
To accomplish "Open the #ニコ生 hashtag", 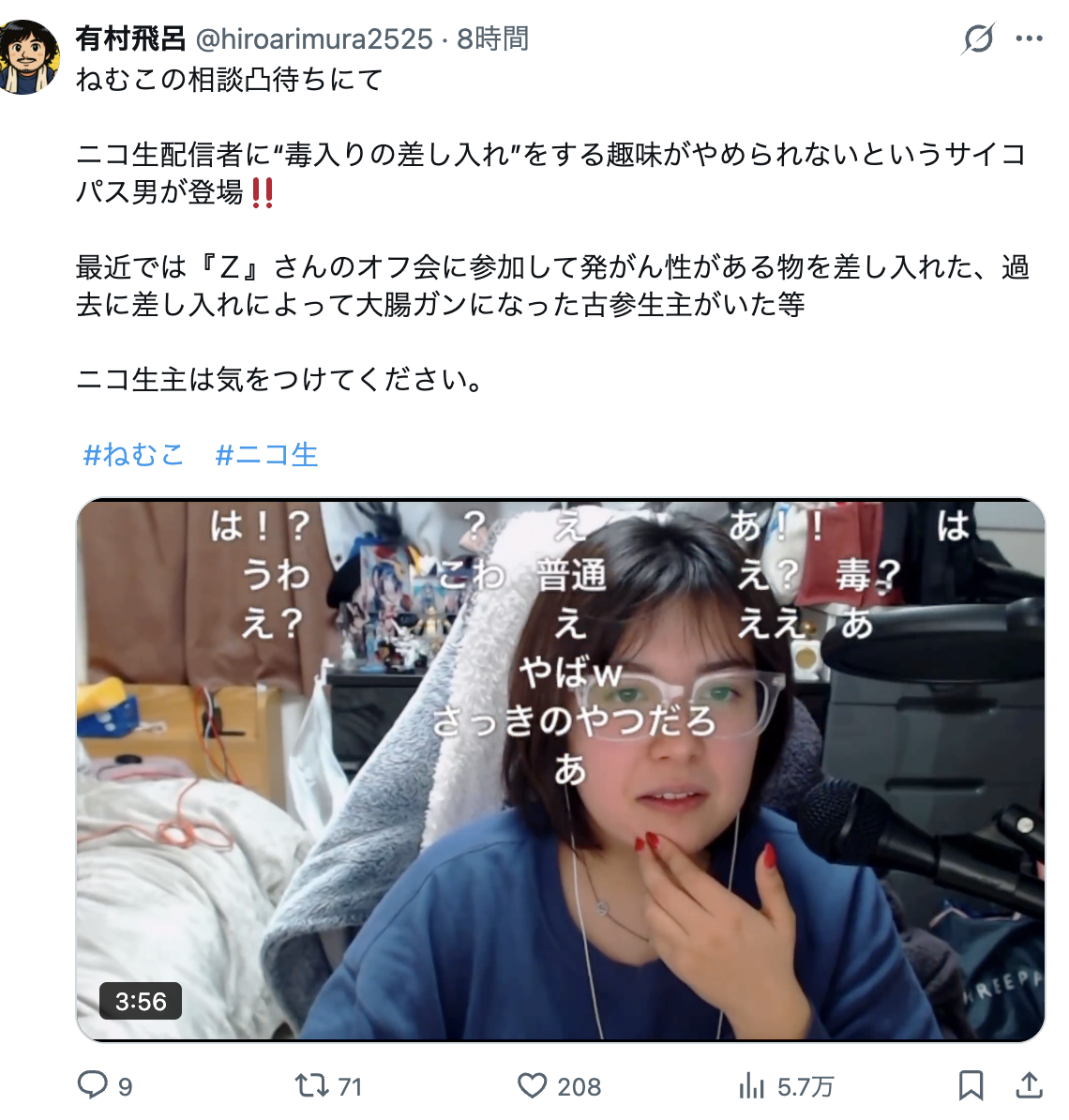I will pyautogui.click(x=266, y=455).
